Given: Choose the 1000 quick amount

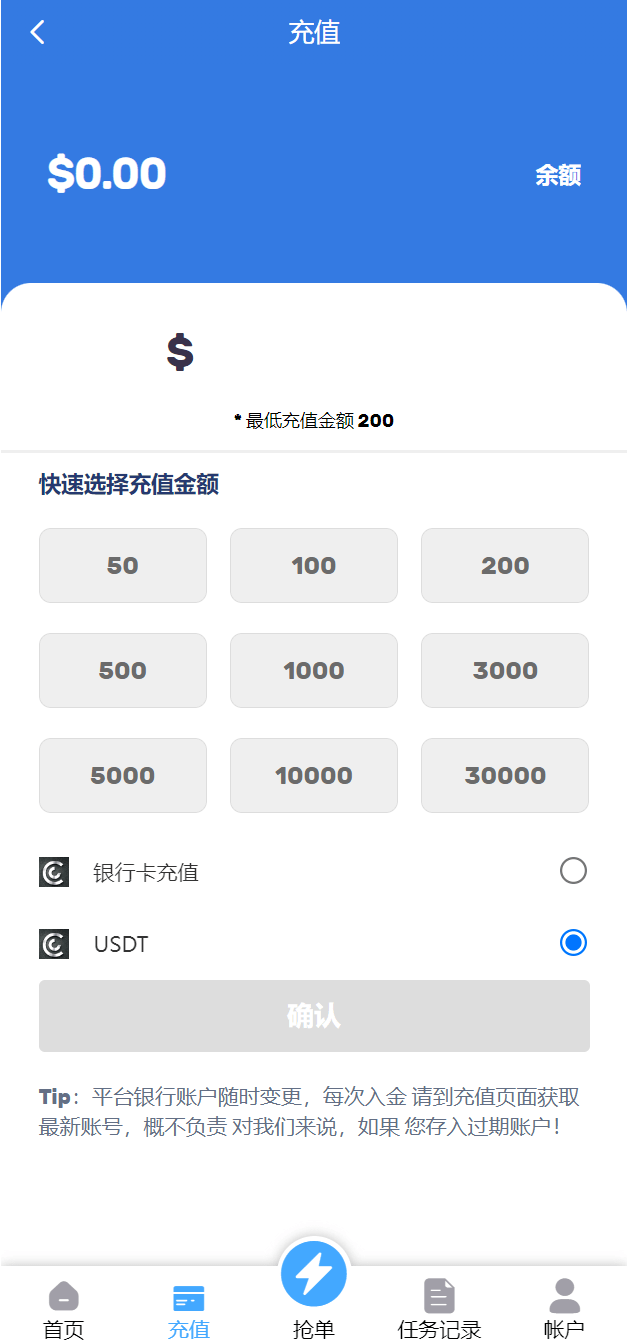Looking at the screenshot, I should coord(314,671).
